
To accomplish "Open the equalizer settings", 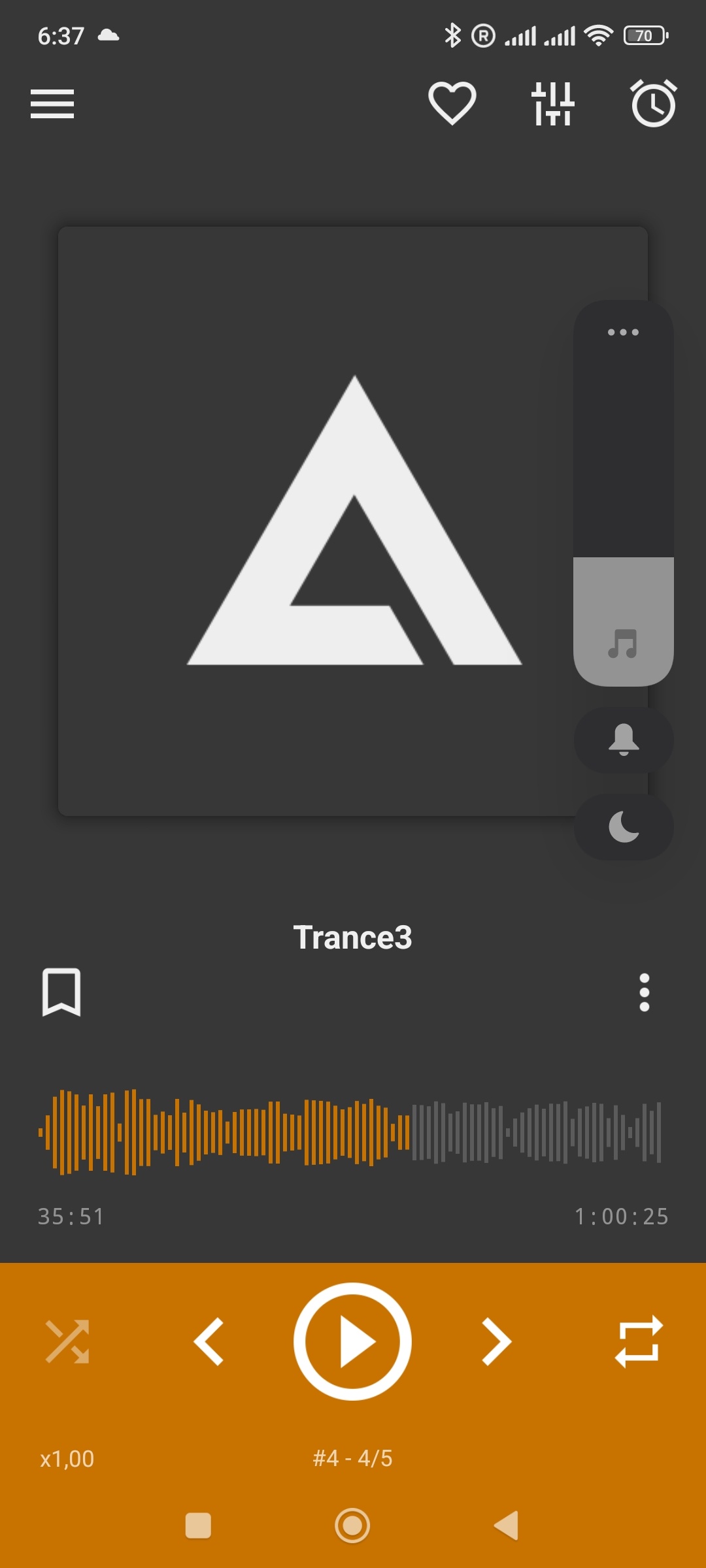I will pyautogui.click(x=553, y=103).
